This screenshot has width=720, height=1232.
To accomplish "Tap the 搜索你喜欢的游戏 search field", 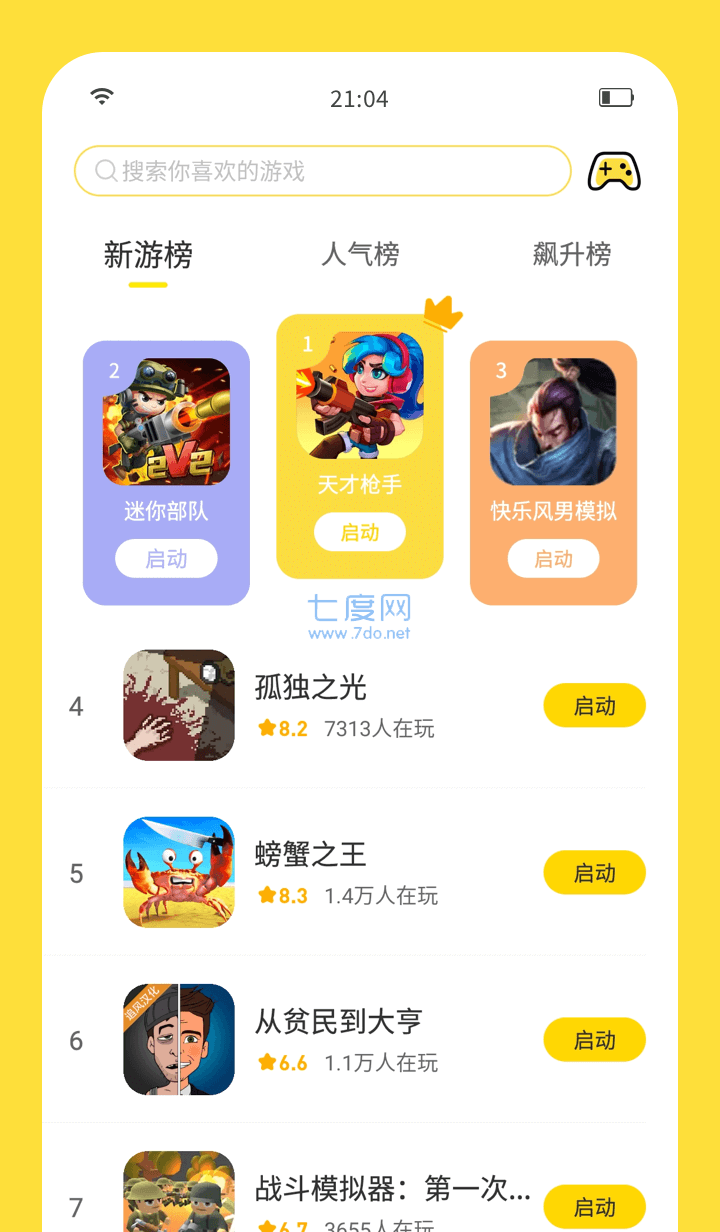I will pos(320,170).
